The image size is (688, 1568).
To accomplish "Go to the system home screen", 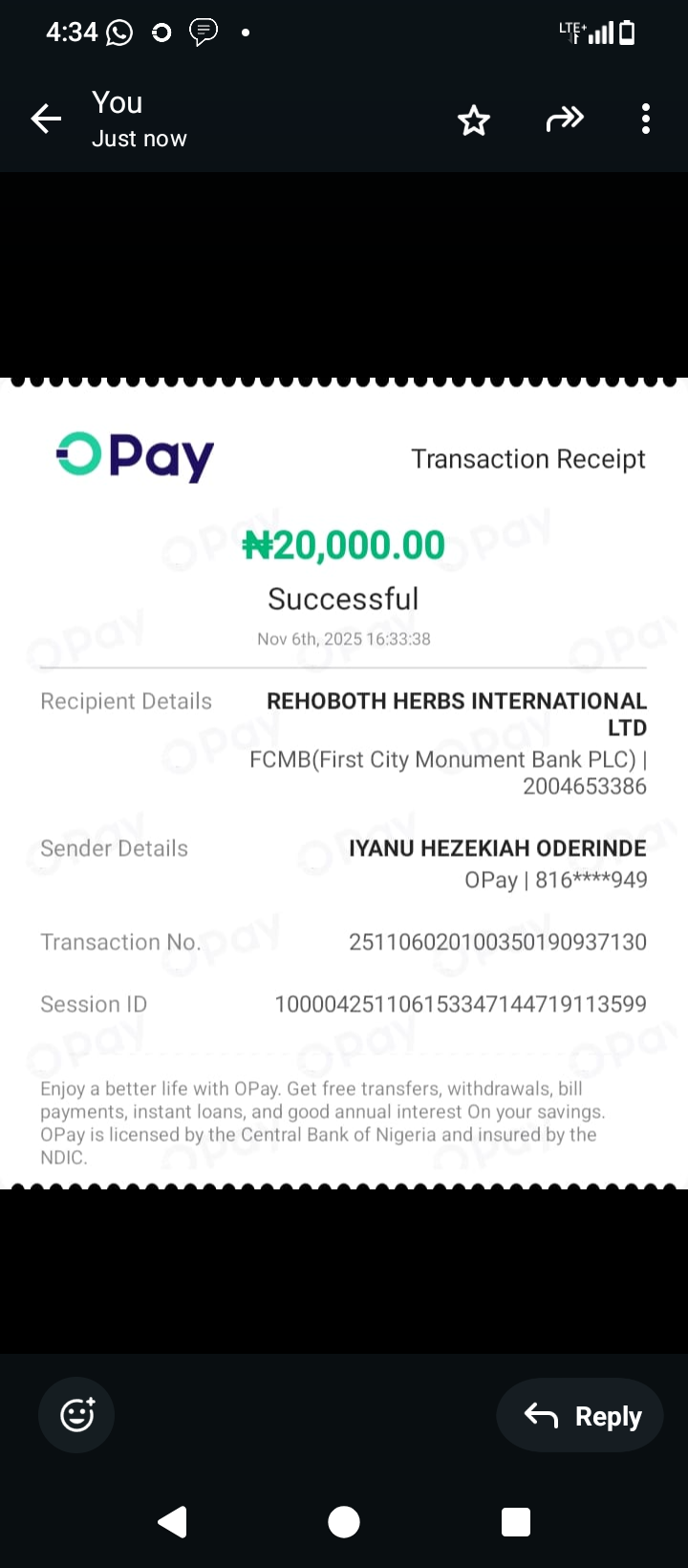I will pyautogui.click(x=344, y=1521).
